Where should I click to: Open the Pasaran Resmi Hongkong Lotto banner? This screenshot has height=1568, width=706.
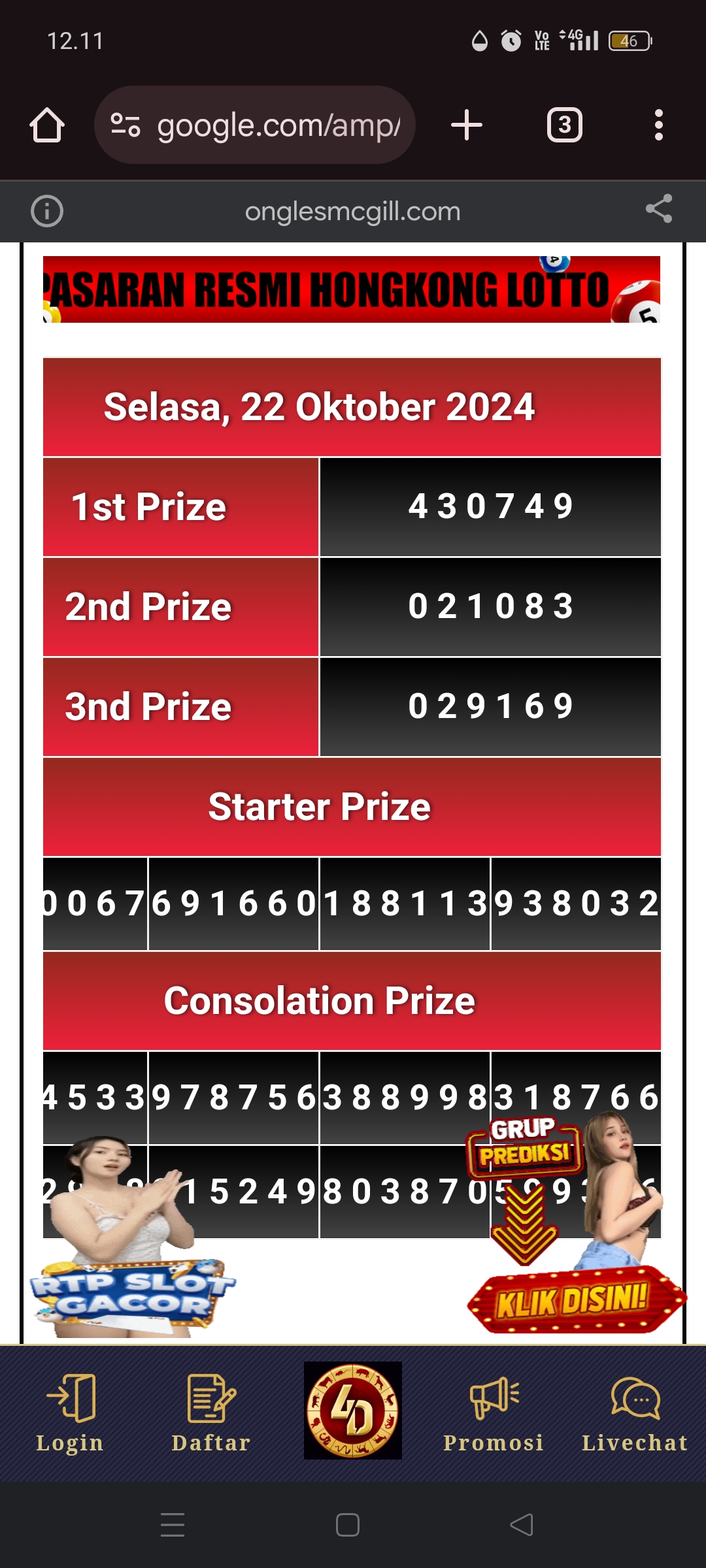click(x=352, y=289)
